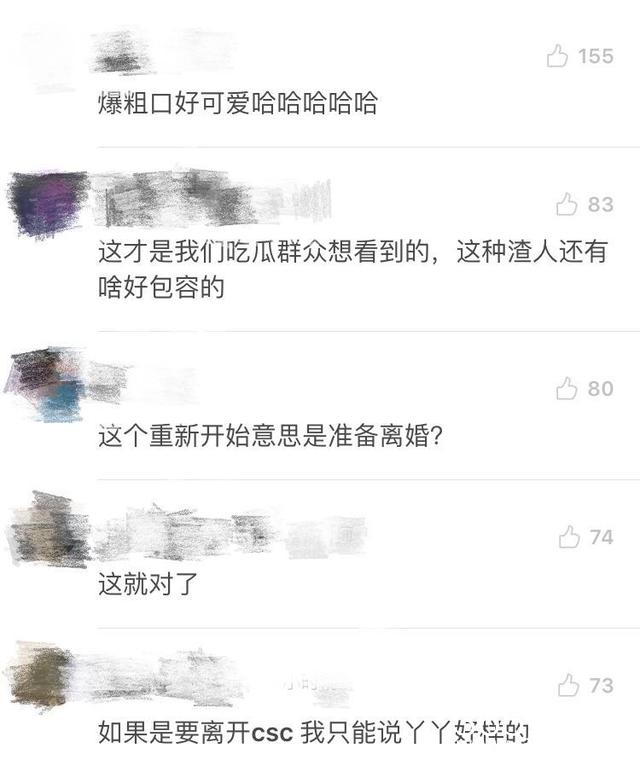This screenshot has width=640, height=760.
Task: Like the comment "这就对了"
Action: [x=568, y=537]
